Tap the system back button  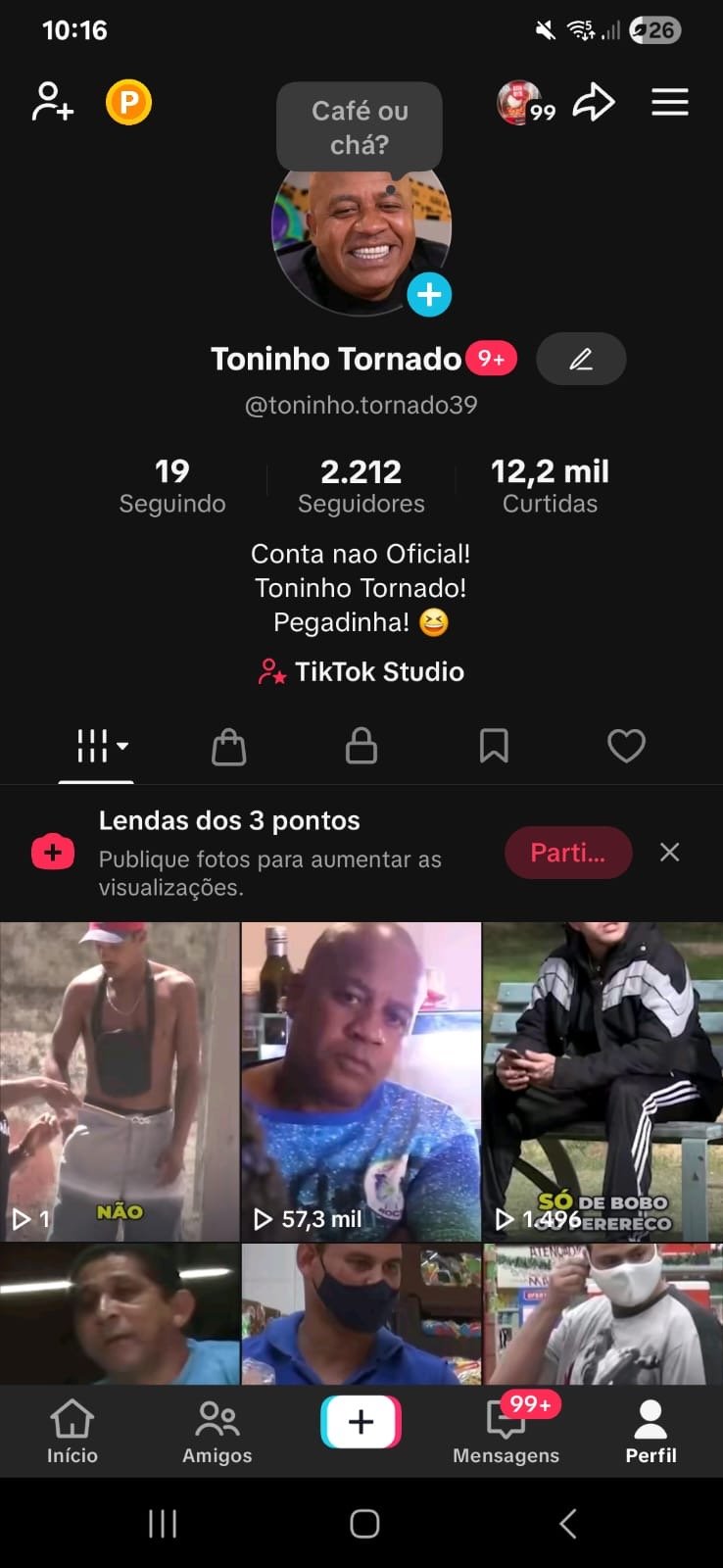click(x=567, y=1524)
